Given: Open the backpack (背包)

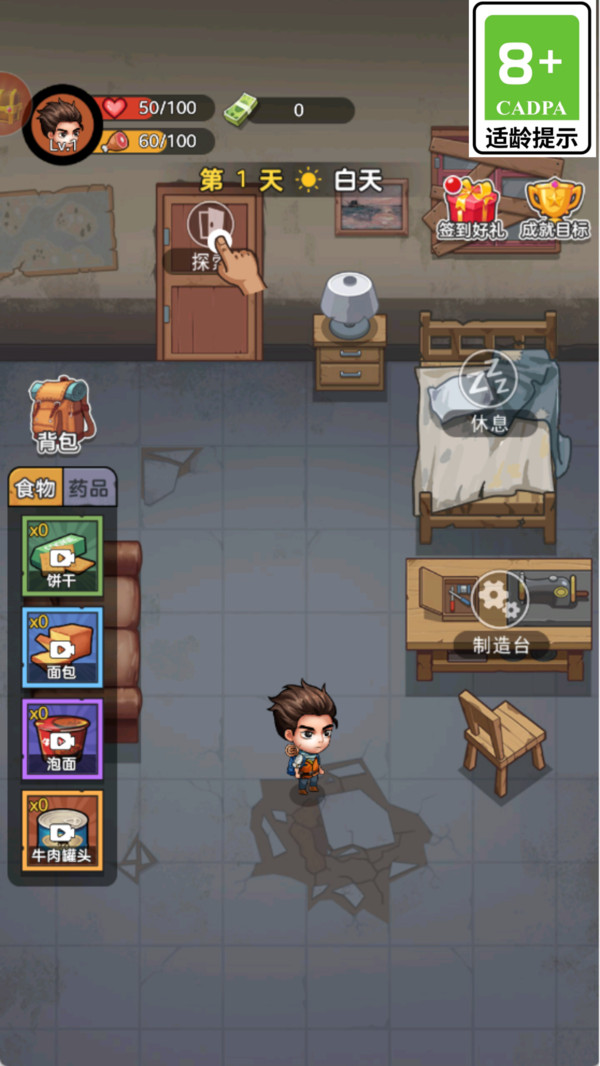Looking at the screenshot, I should (x=58, y=413).
